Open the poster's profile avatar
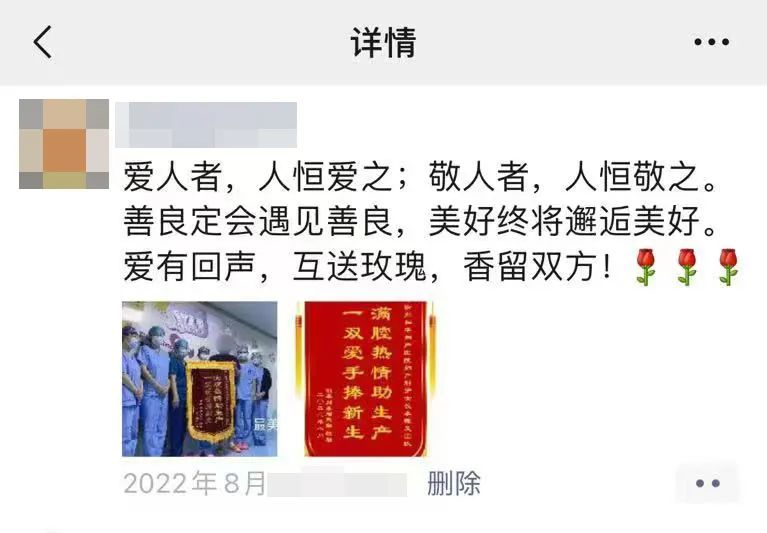 pos(64,144)
